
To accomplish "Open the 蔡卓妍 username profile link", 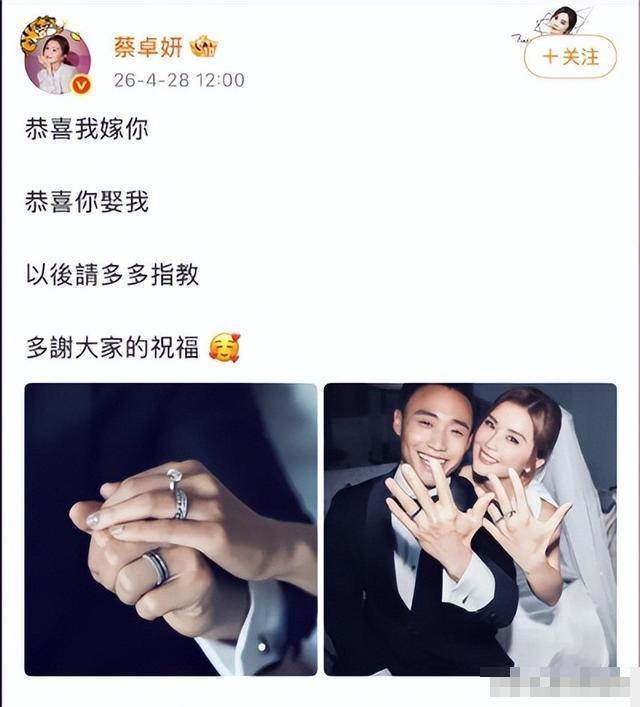I will point(145,47).
